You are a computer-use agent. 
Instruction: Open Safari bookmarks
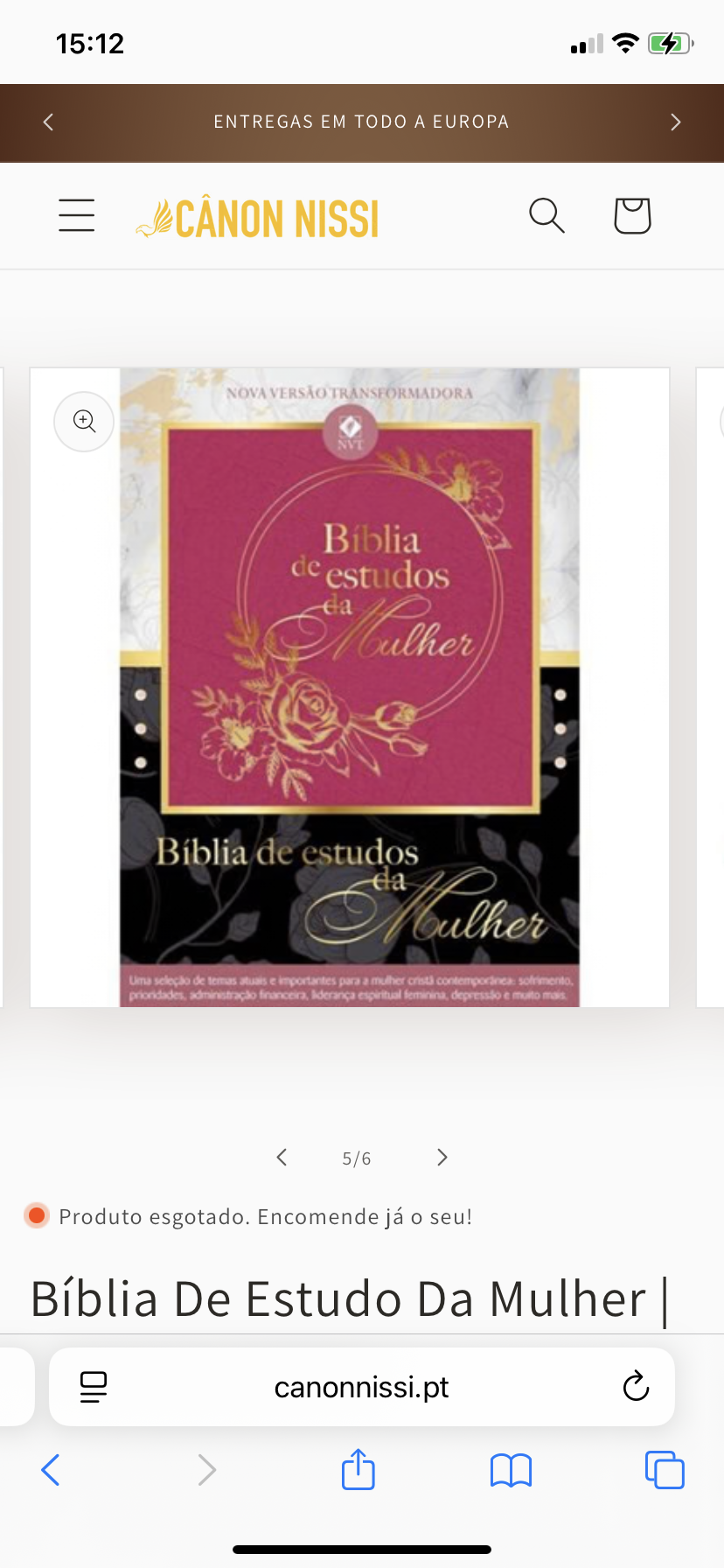pos(511,1470)
